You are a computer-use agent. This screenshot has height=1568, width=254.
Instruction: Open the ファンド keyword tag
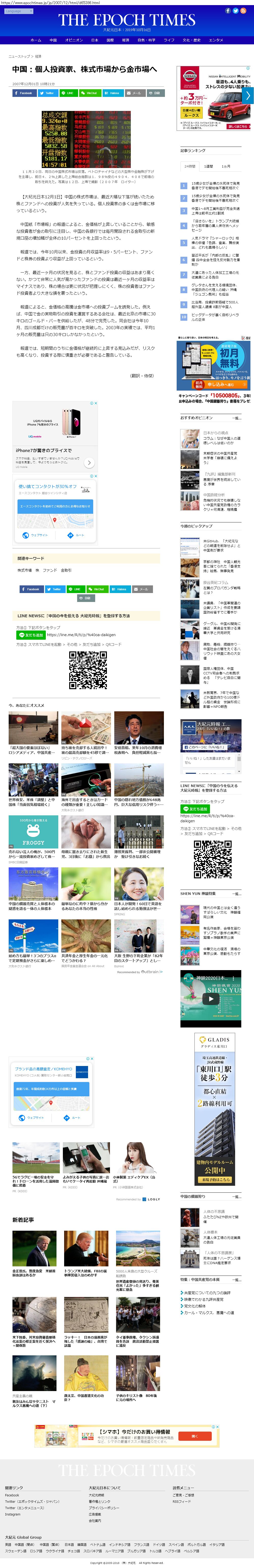[x=50, y=570]
